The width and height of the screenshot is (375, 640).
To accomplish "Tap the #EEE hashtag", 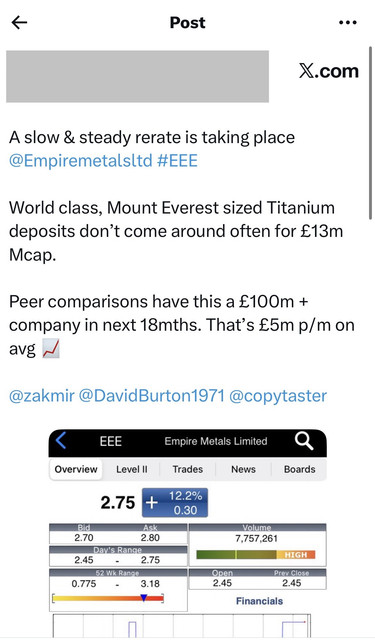I will point(177,160).
